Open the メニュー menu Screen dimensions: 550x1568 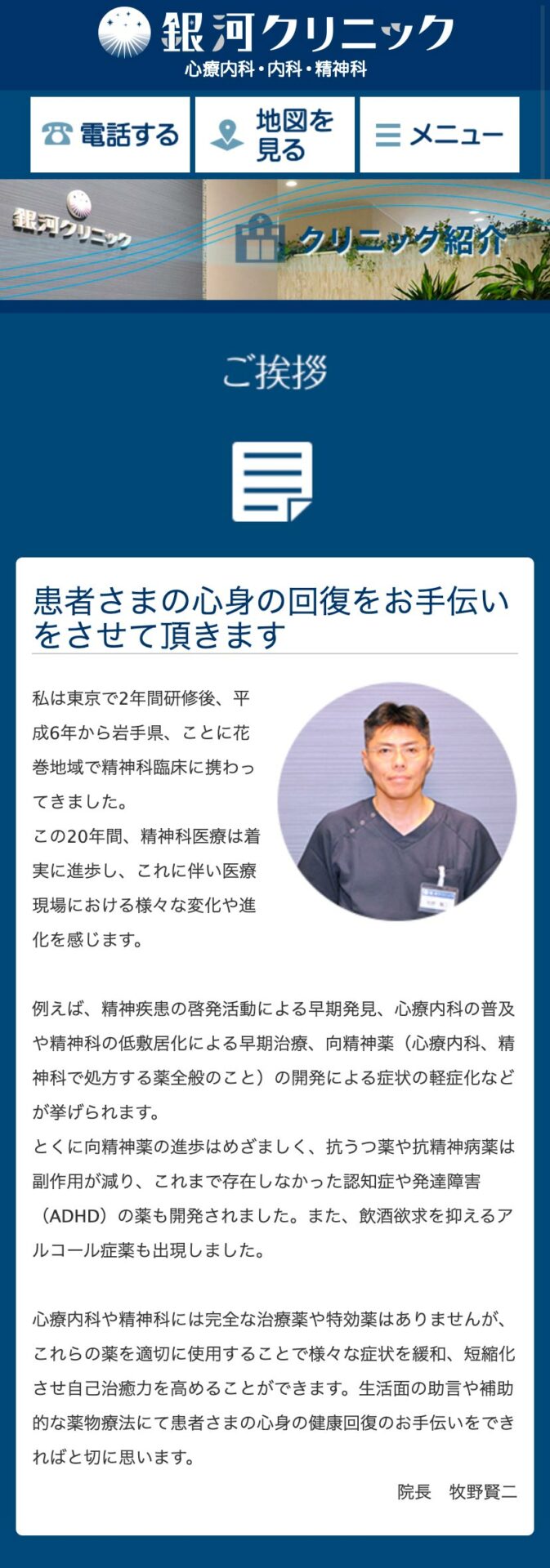(440, 135)
